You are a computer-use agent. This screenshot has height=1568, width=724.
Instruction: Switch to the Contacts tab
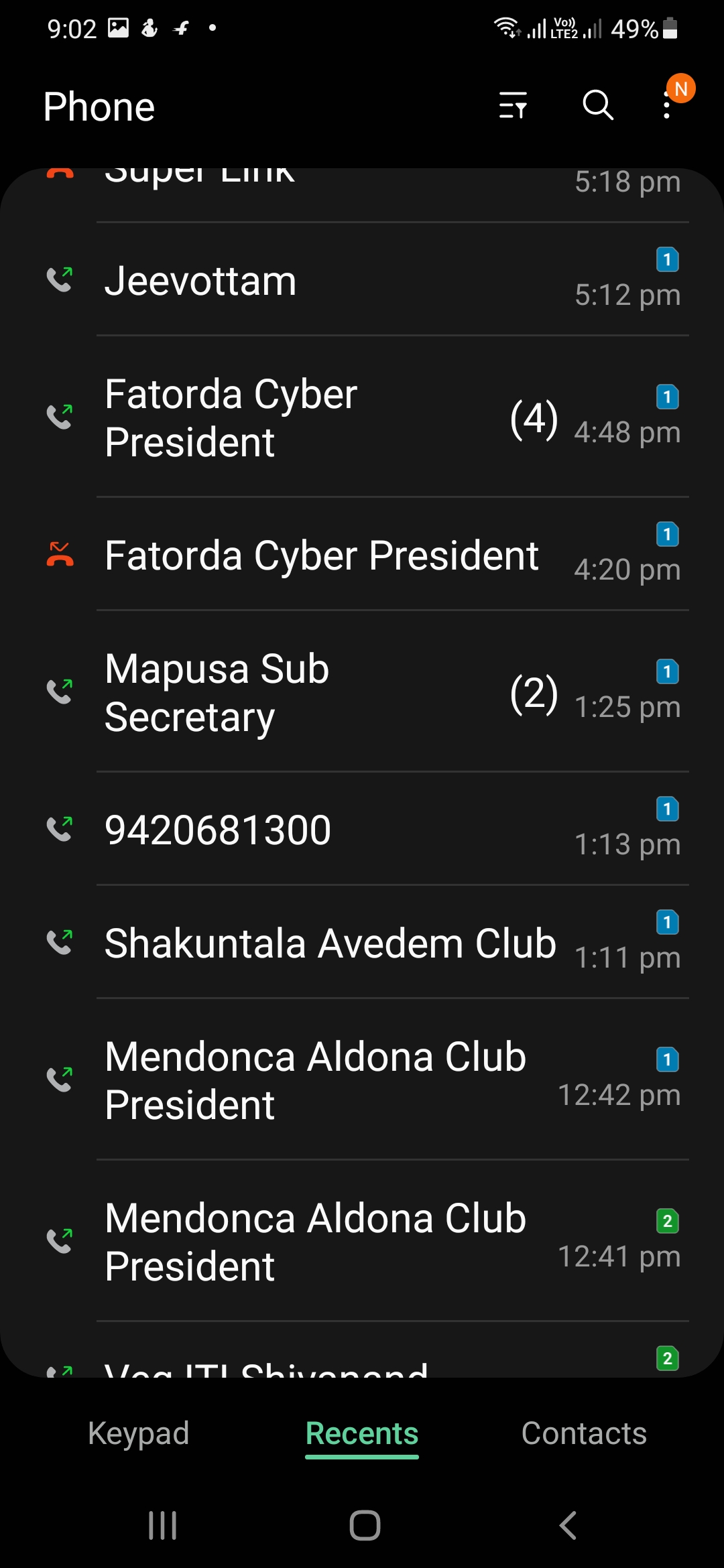(585, 1432)
